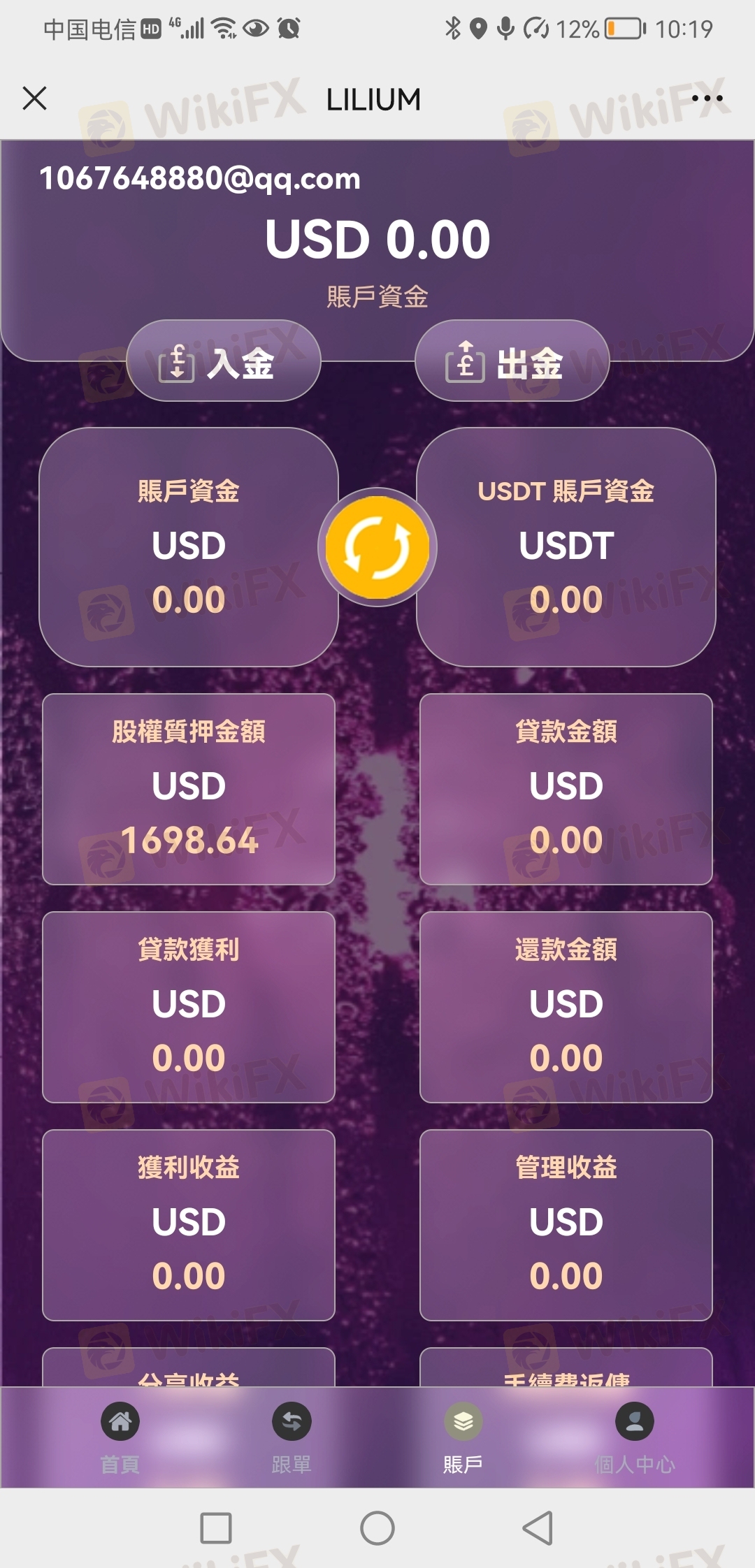Screen dimensions: 755x1568
Task: Tap the 入金 deposit button
Action: [x=224, y=361]
